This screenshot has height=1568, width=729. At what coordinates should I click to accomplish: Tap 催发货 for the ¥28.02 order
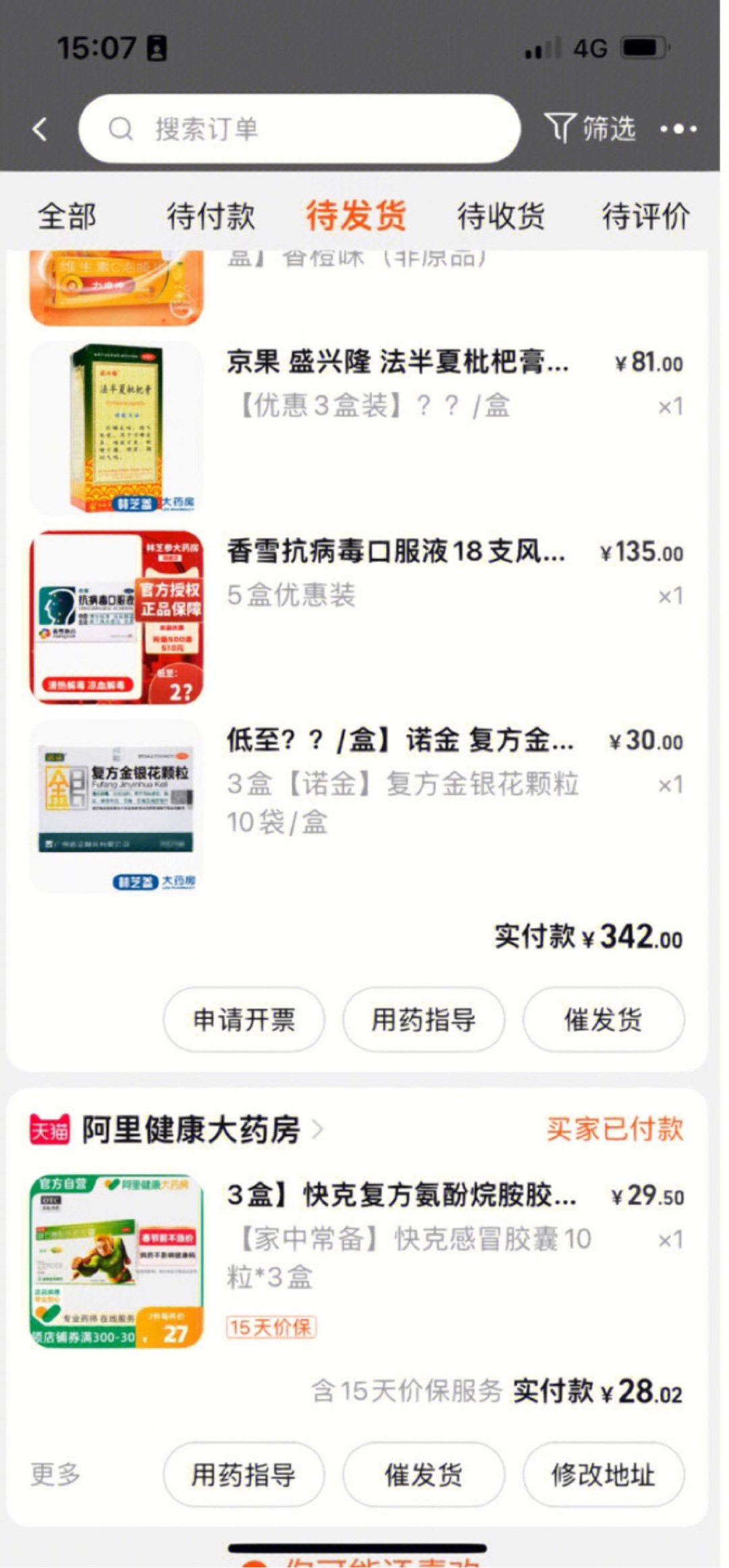pyautogui.click(x=423, y=1475)
